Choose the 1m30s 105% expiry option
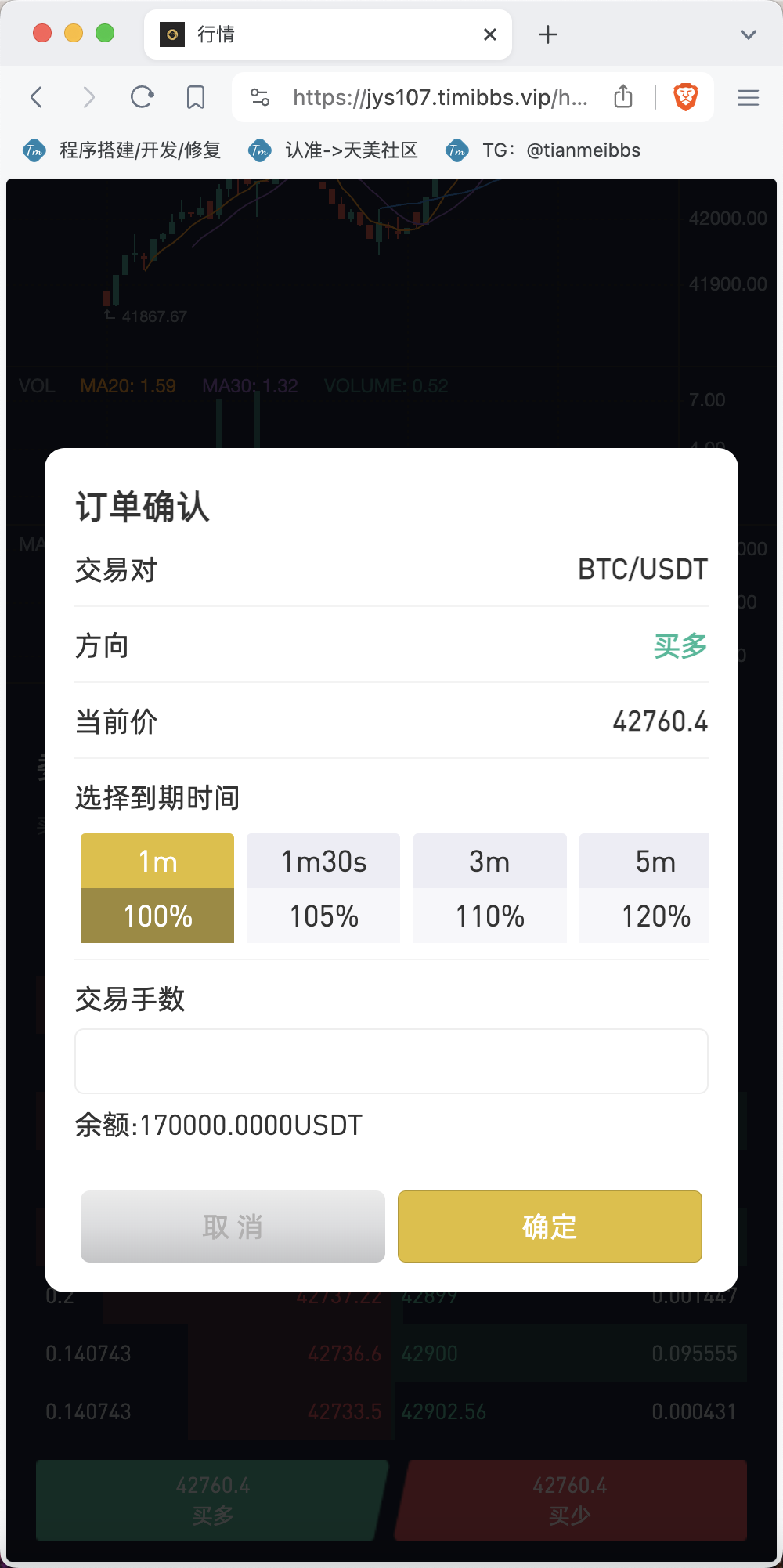The width and height of the screenshot is (783, 1568). click(323, 888)
